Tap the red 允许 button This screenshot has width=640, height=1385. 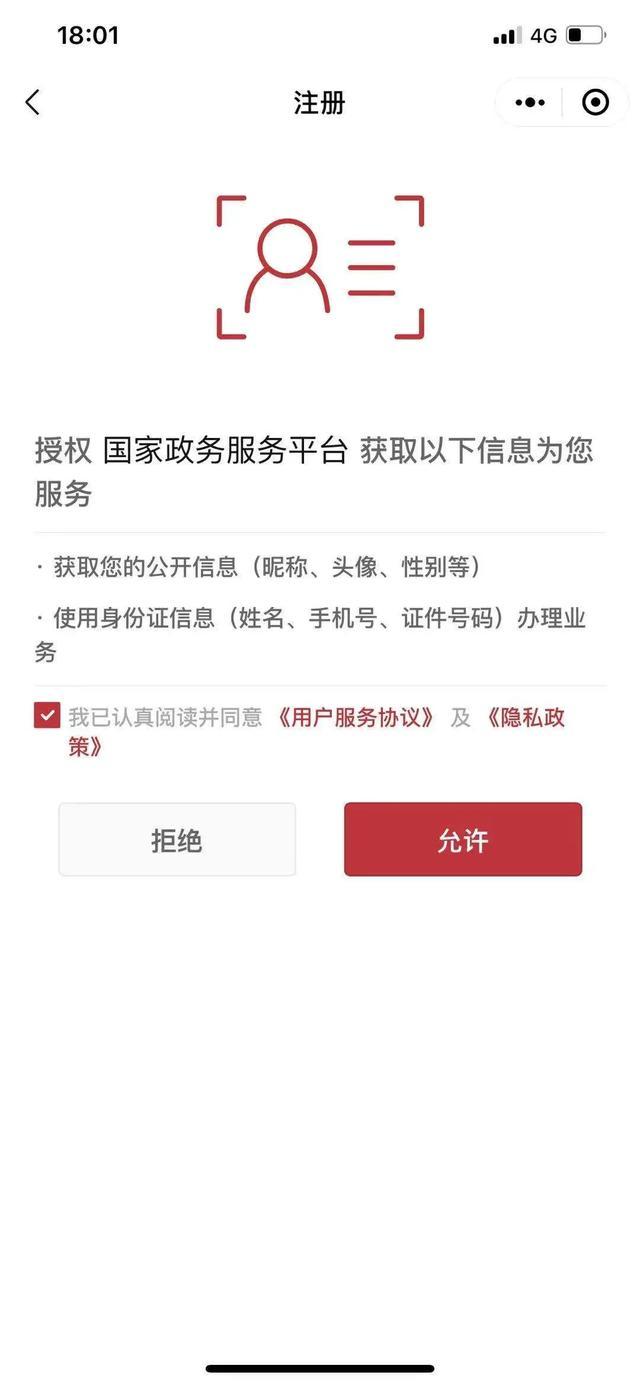point(463,840)
